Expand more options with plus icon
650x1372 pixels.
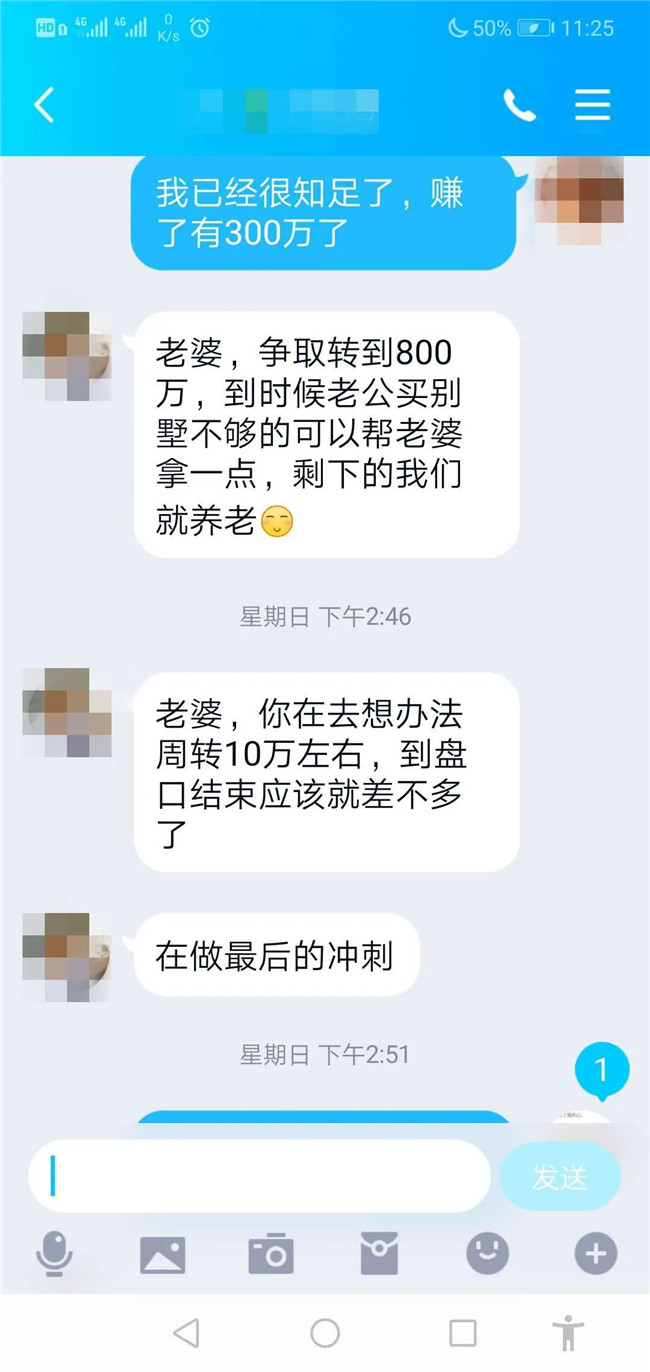pyautogui.click(x=595, y=1254)
